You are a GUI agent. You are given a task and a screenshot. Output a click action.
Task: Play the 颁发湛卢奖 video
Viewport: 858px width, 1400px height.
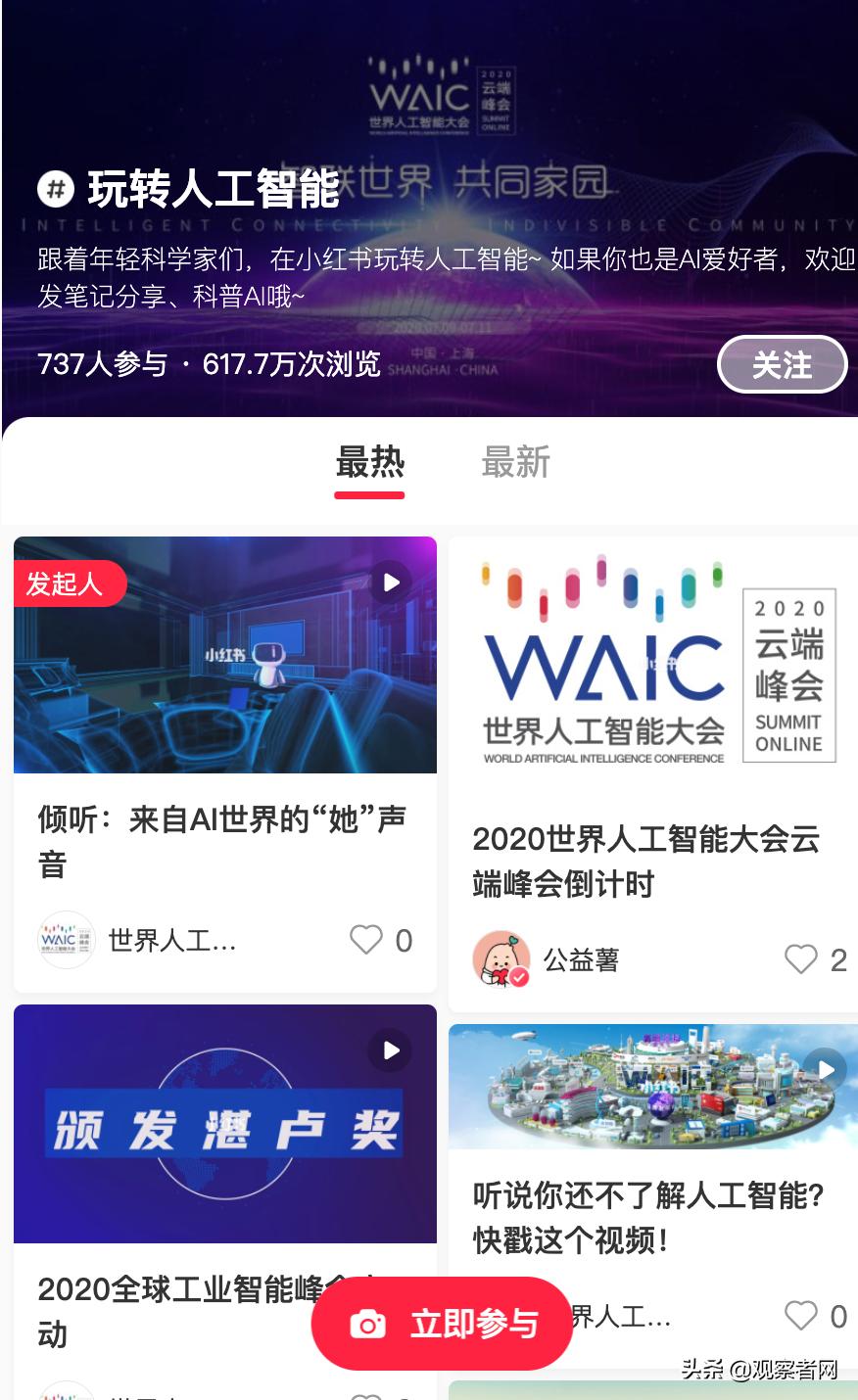[391, 1050]
